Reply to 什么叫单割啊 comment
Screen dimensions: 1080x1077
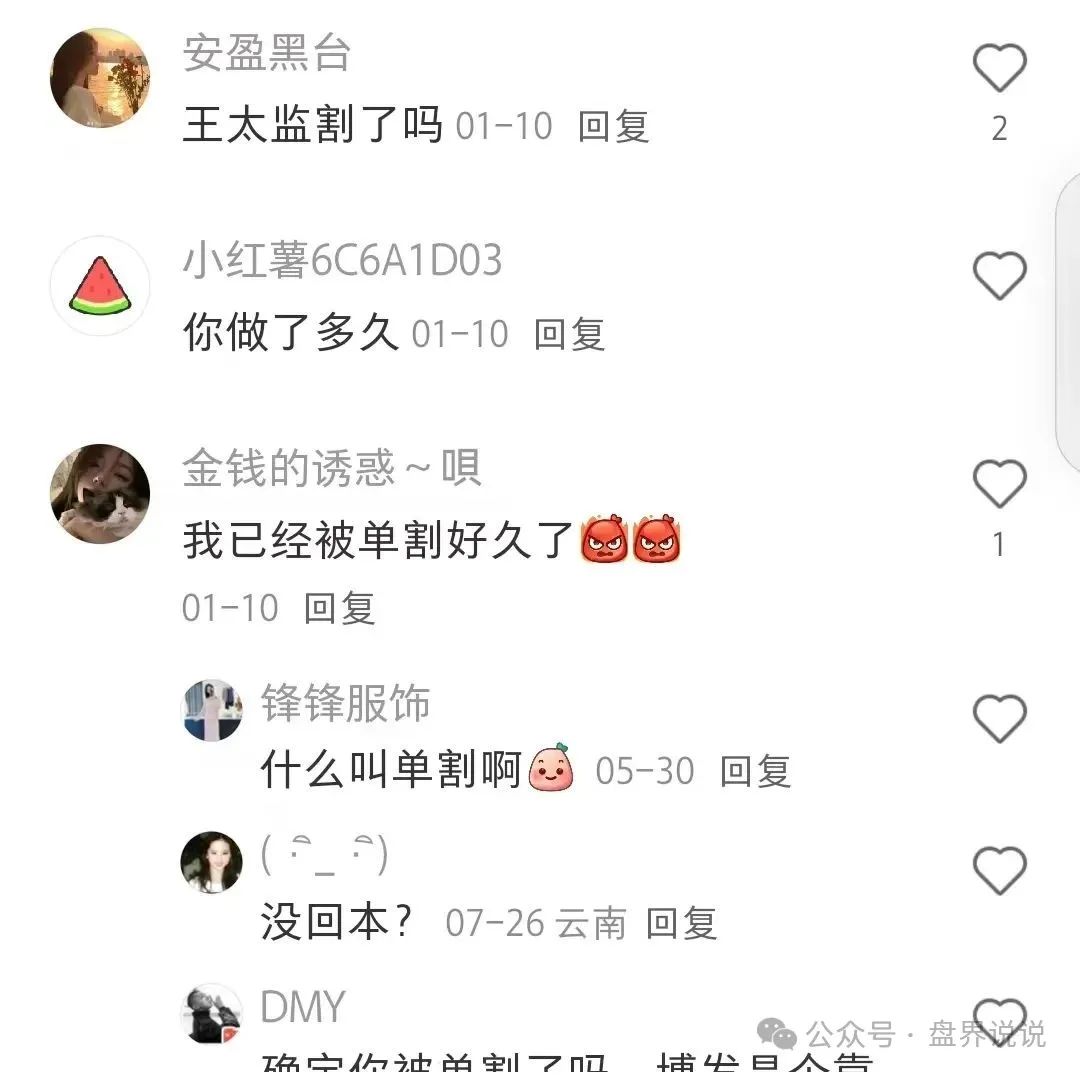pos(755,771)
